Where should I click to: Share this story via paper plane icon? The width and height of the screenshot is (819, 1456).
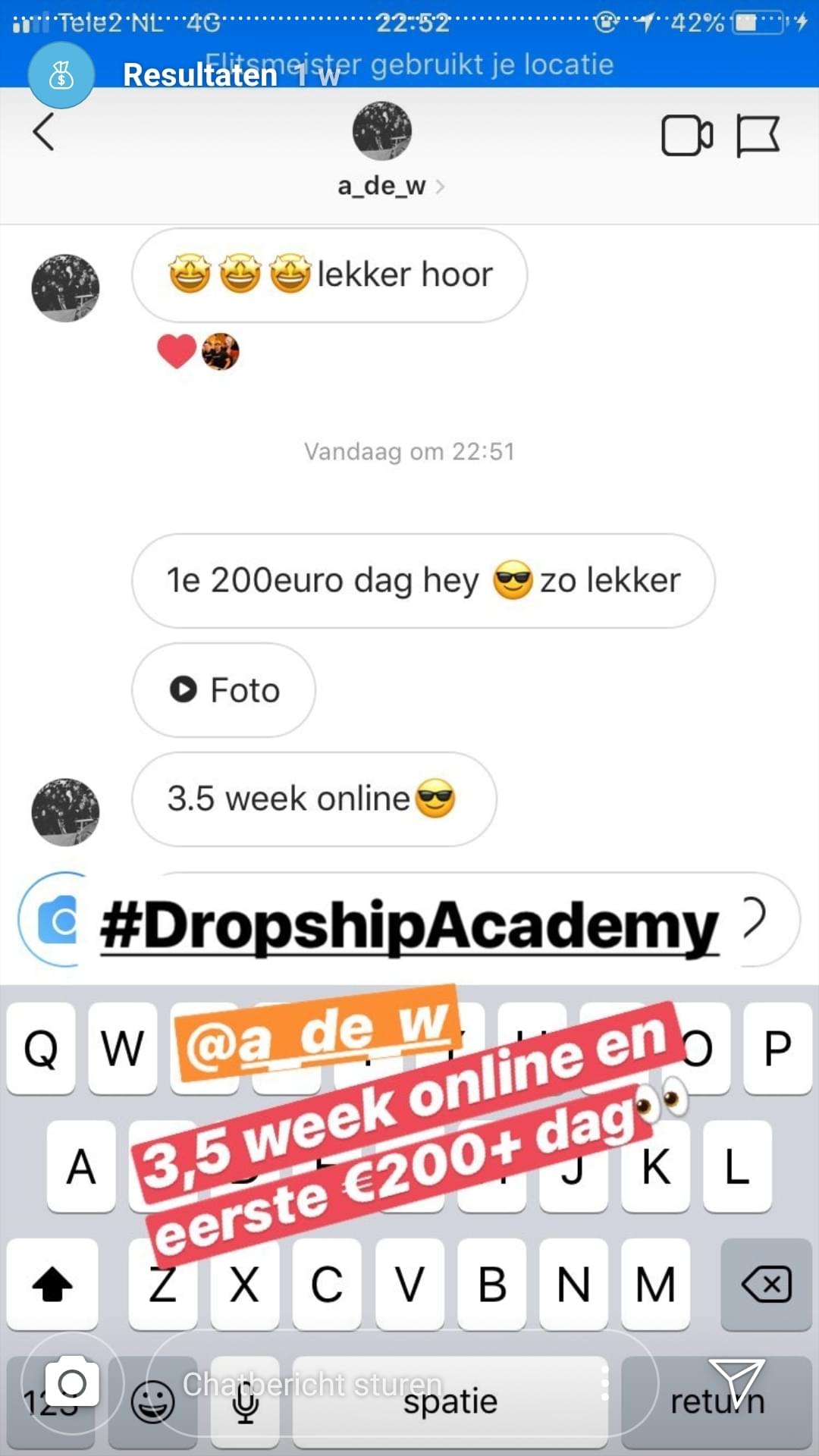click(x=736, y=1382)
